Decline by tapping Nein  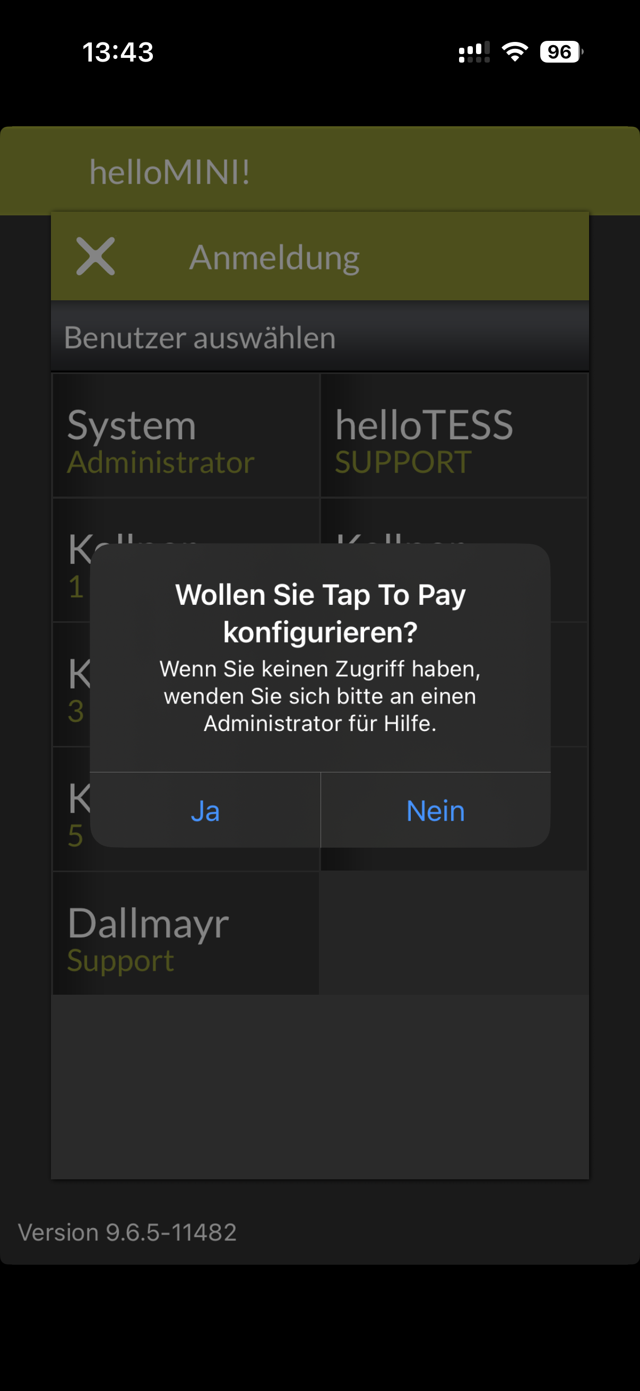coord(435,810)
